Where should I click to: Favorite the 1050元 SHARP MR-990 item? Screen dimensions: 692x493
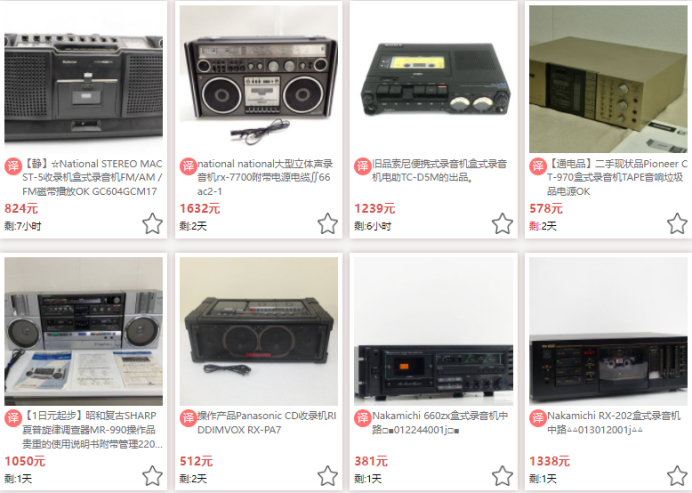(152, 476)
